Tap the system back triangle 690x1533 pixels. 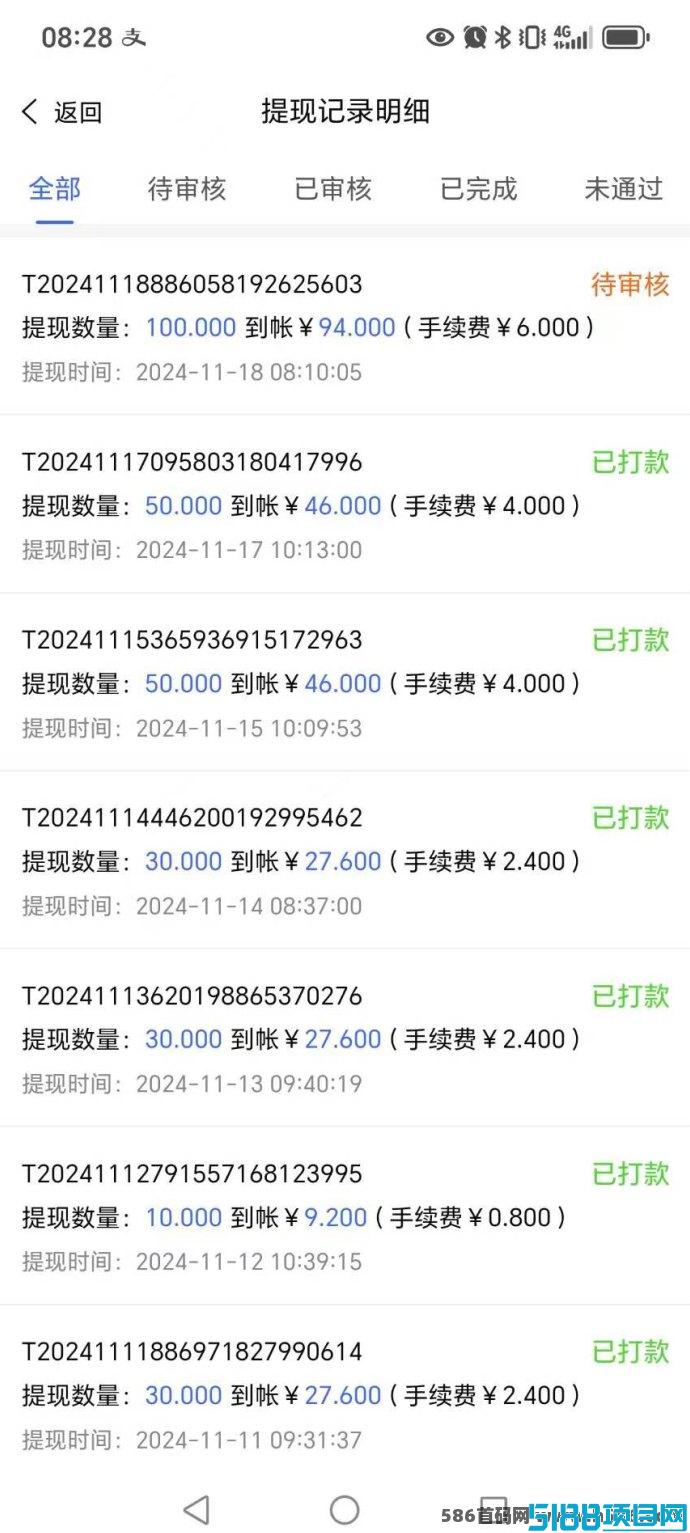pyautogui.click(x=197, y=1509)
